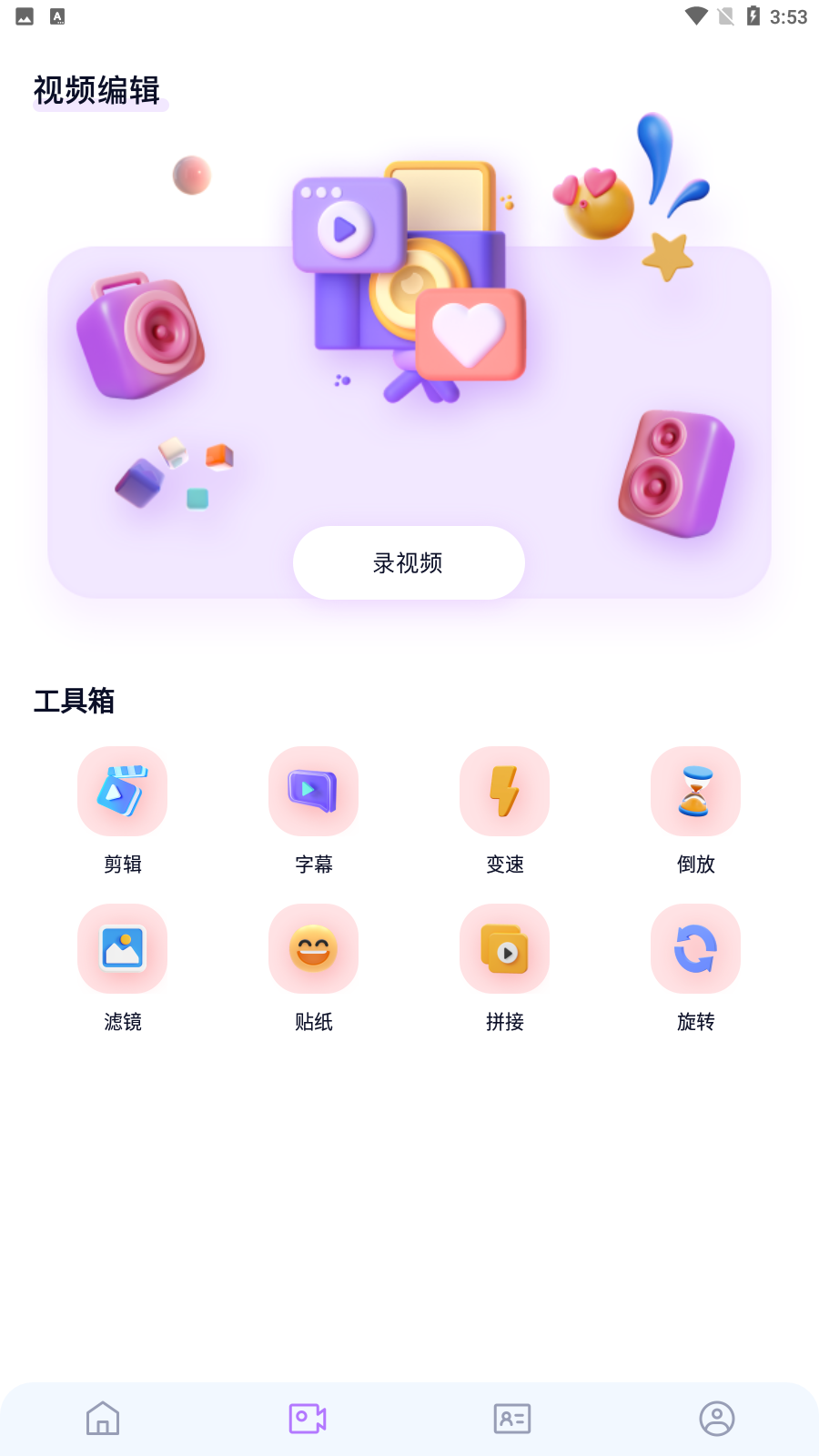The height and width of the screenshot is (1456, 819).
Task: Choose the 滤镜 filter tool
Action: point(123,949)
